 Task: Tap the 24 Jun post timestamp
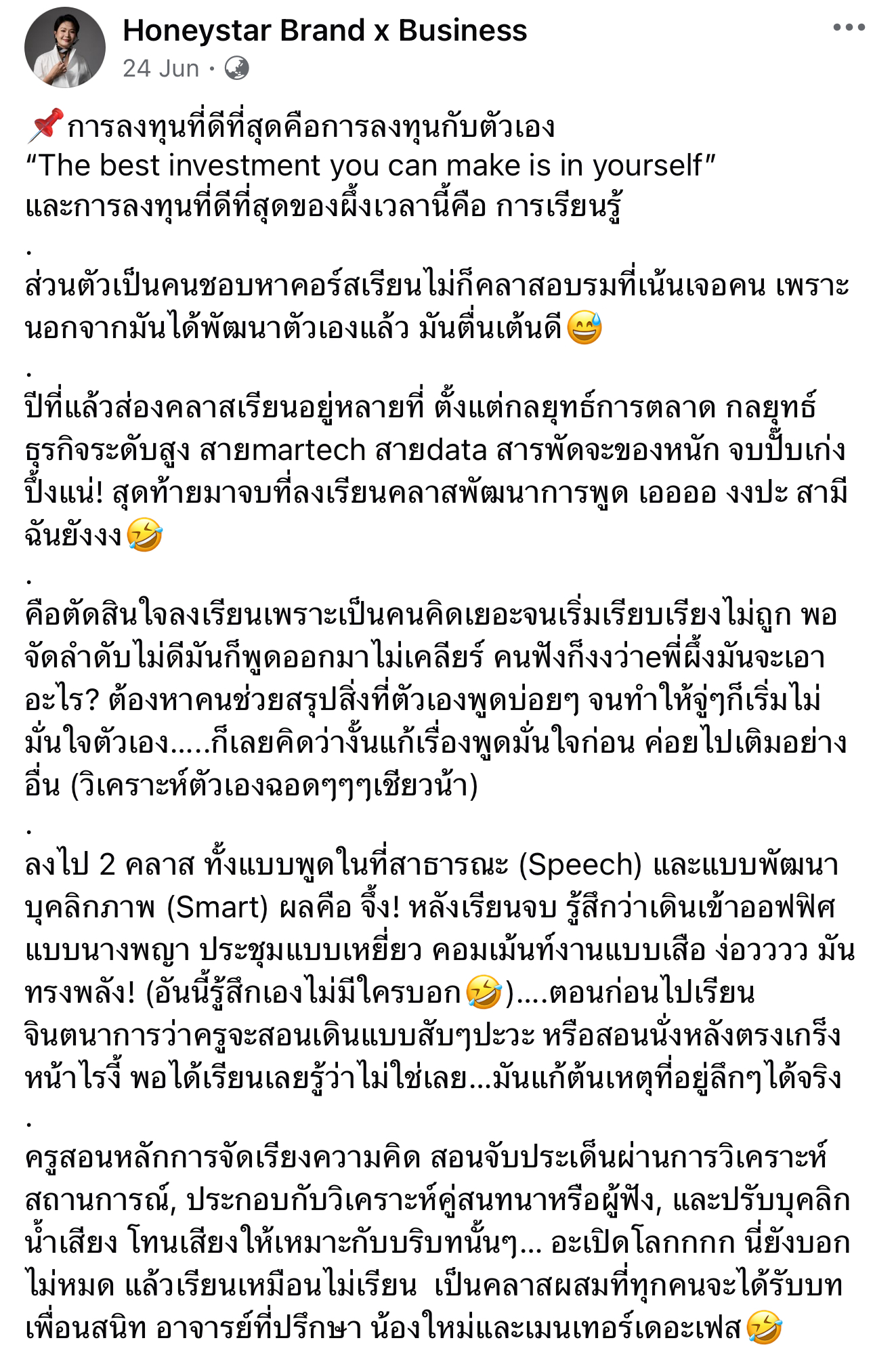pyautogui.click(x=161, y=68)
